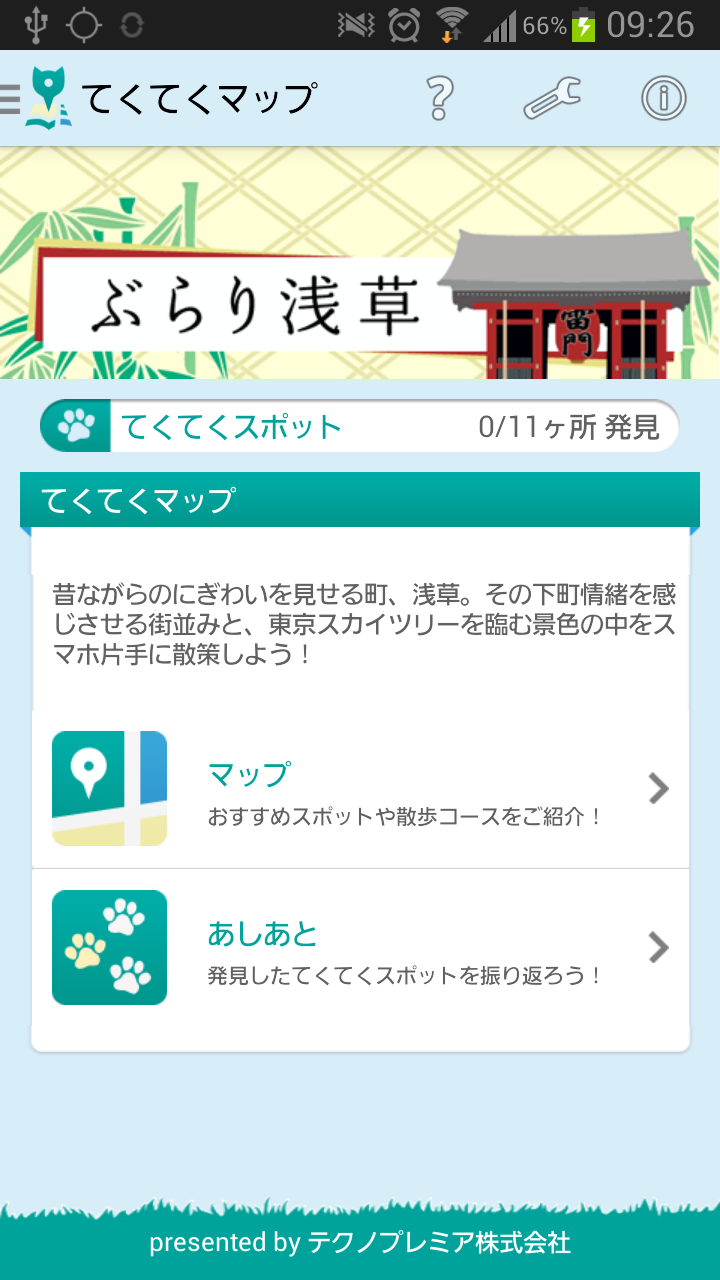
Task: Open the info icon
Action: 663,98
